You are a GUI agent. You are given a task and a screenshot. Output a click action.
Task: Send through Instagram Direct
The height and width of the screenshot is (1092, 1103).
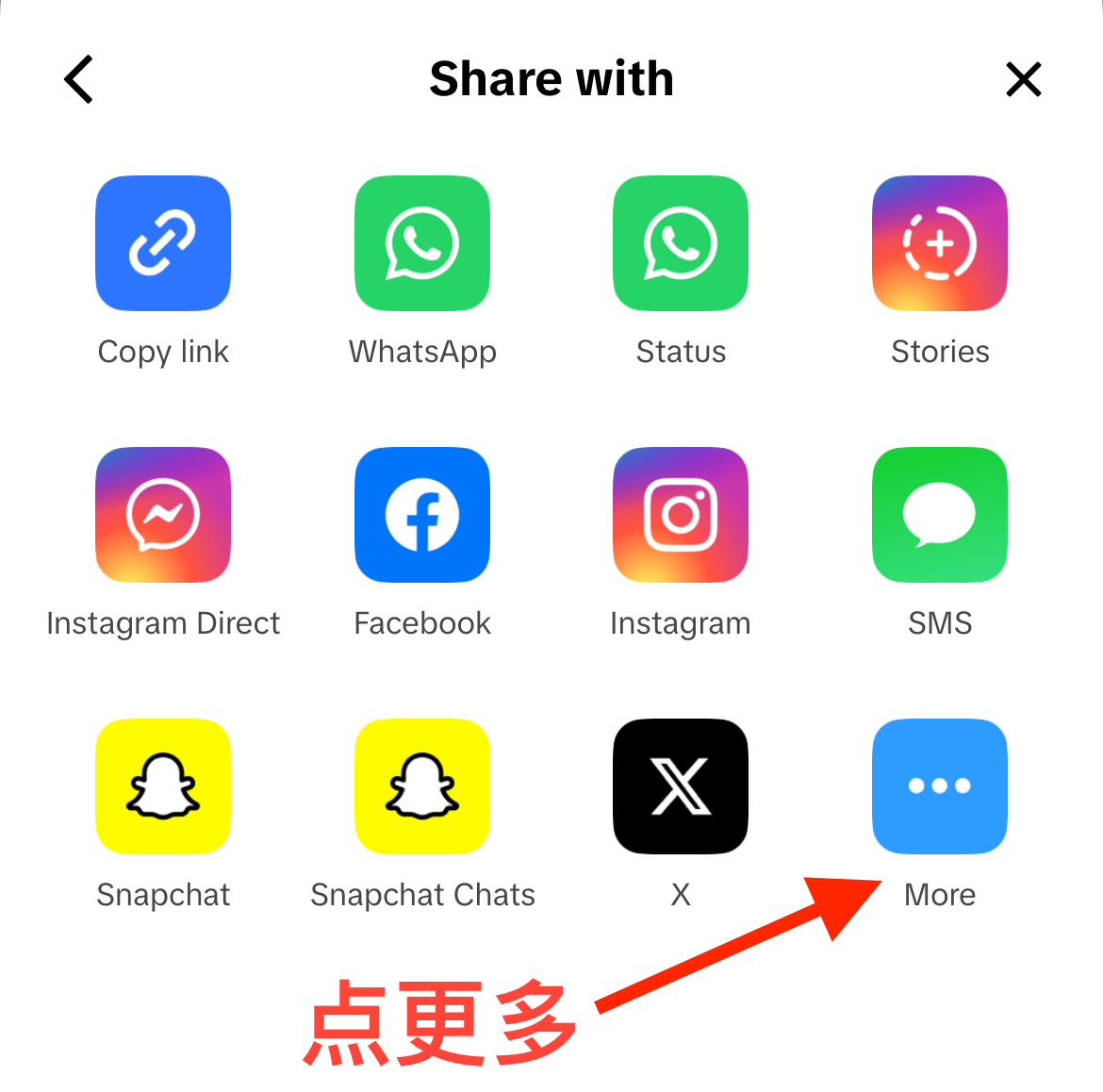(x=163, y=515)
